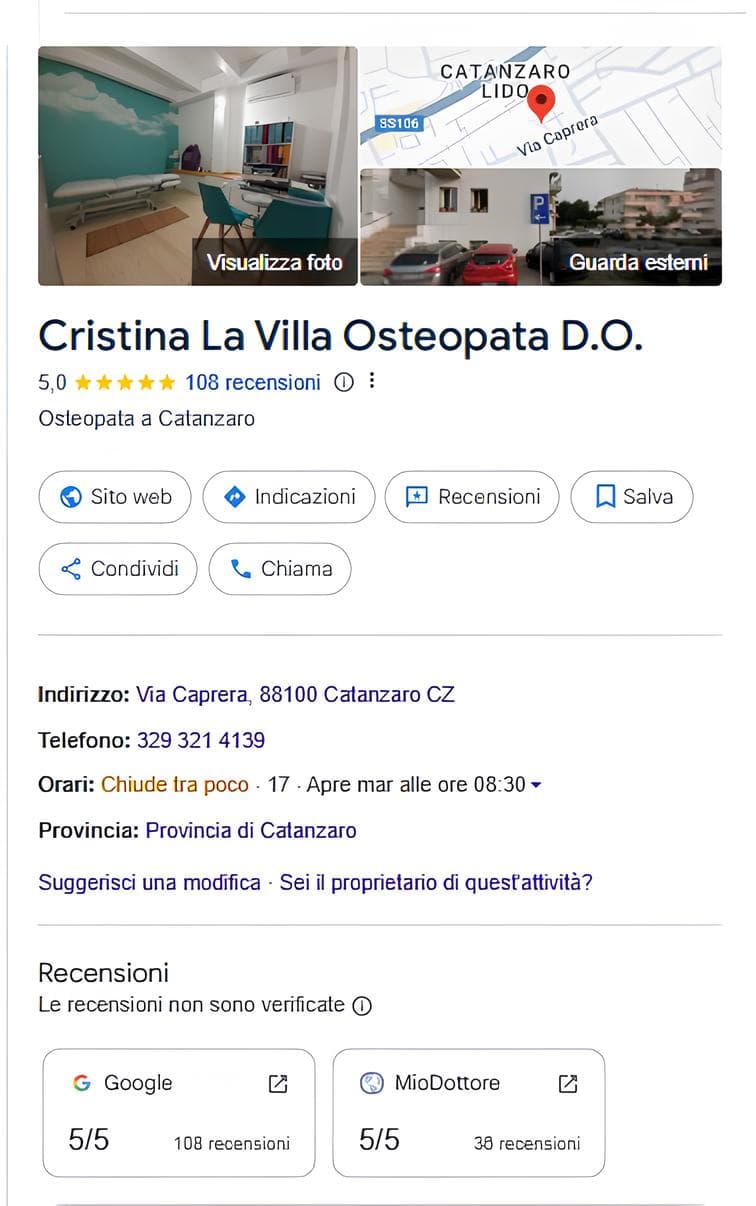Open the 108 recensioni link
756x1206 pixels.
click(252, 382)
